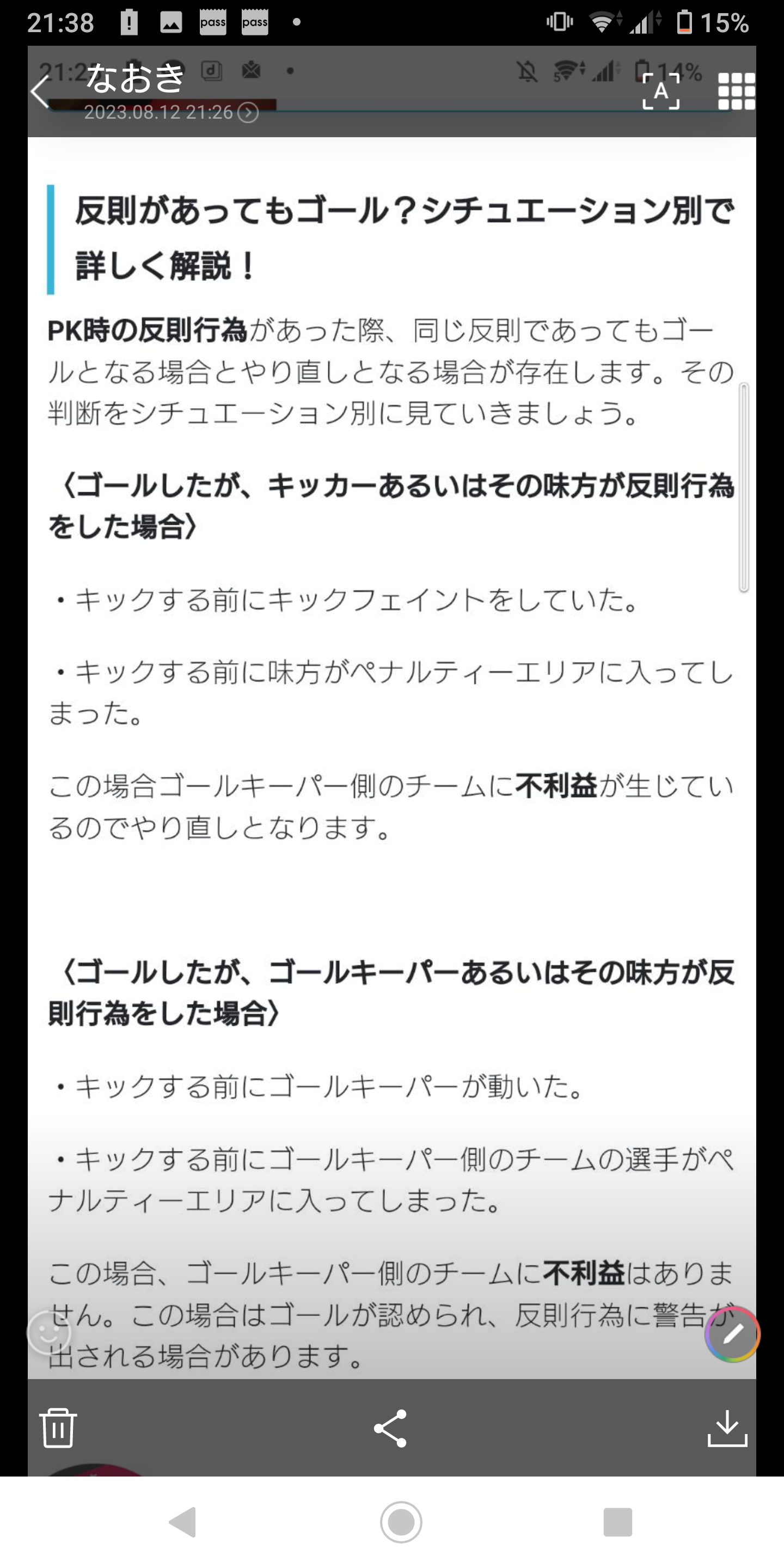Delete this image with trash icon
The height and width of the screenshot is (1568, 784).
(x=58, y=1428)
